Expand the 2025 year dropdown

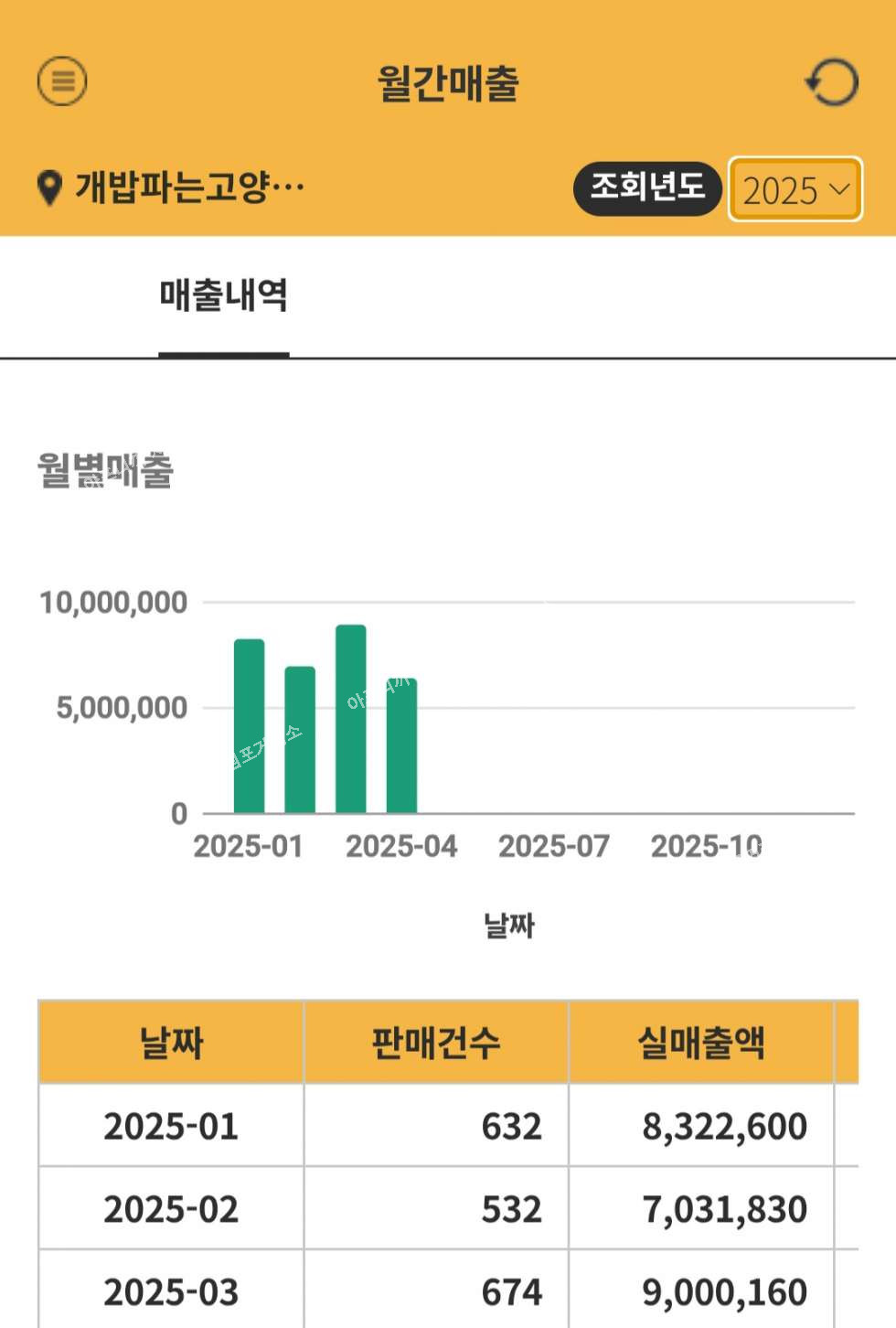click(795, 190)
